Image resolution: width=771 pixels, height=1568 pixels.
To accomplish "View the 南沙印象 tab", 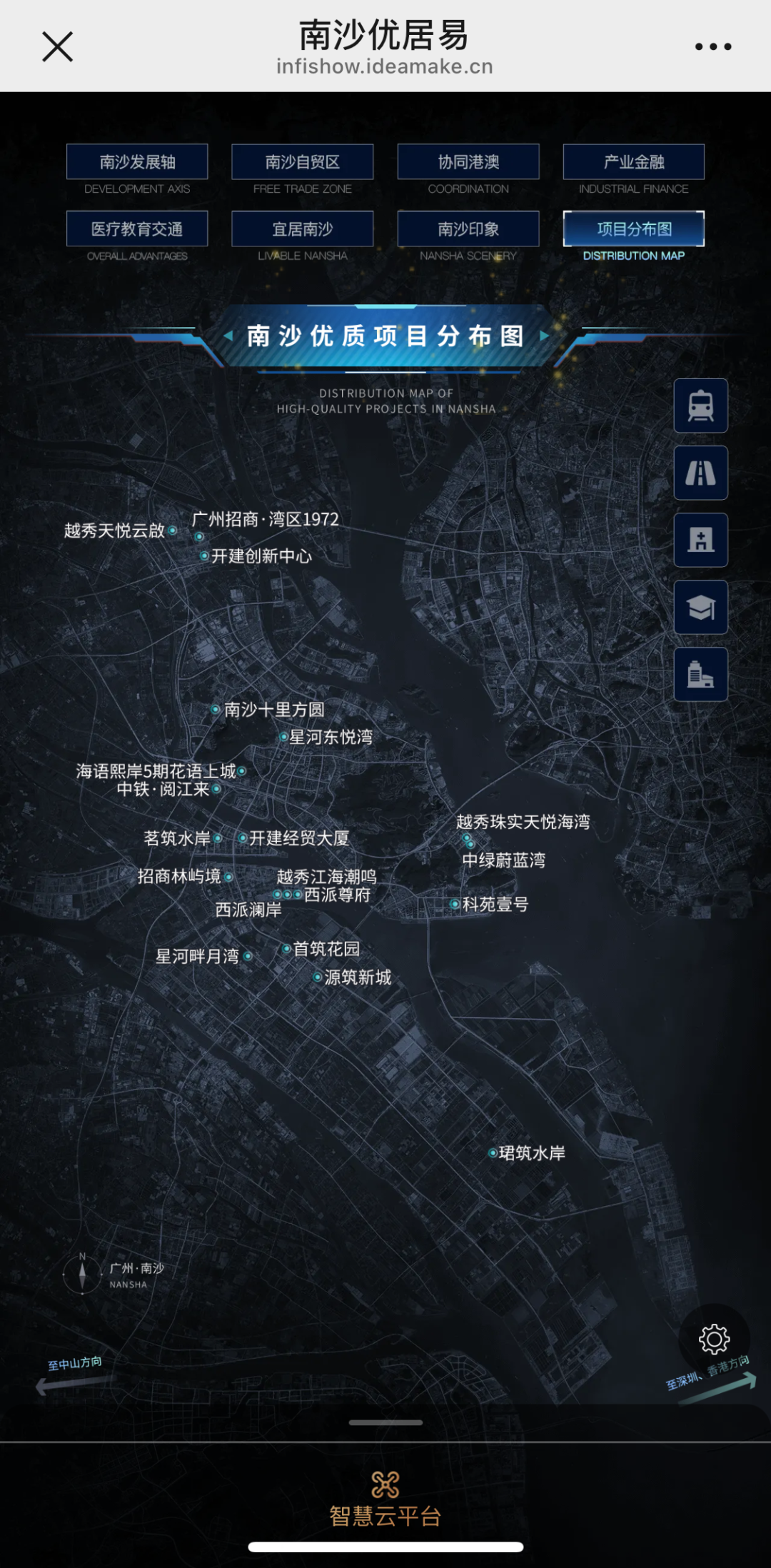I will (x=468, y=229).
